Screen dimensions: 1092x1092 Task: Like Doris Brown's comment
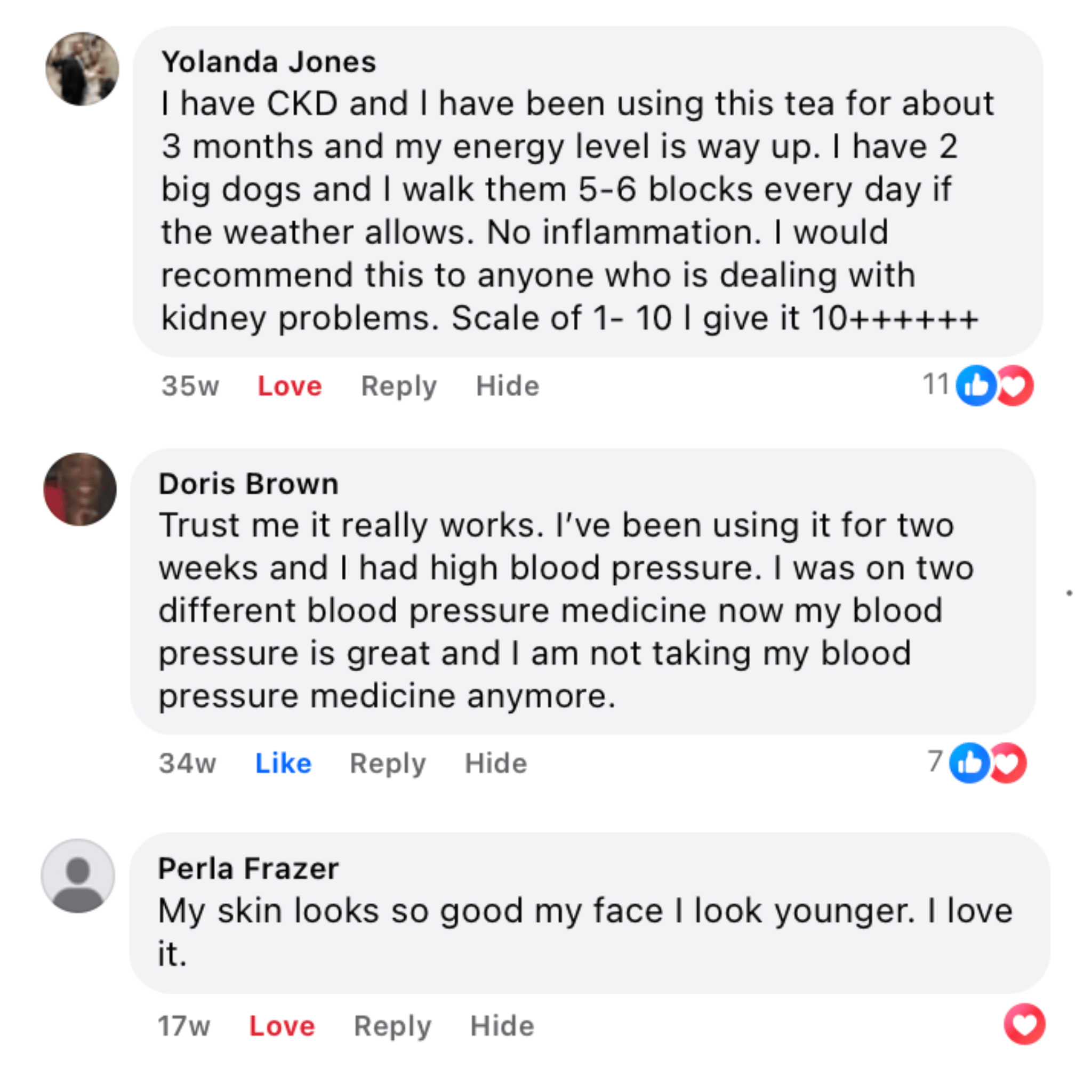pyautogui.click(x=283, y=763)
